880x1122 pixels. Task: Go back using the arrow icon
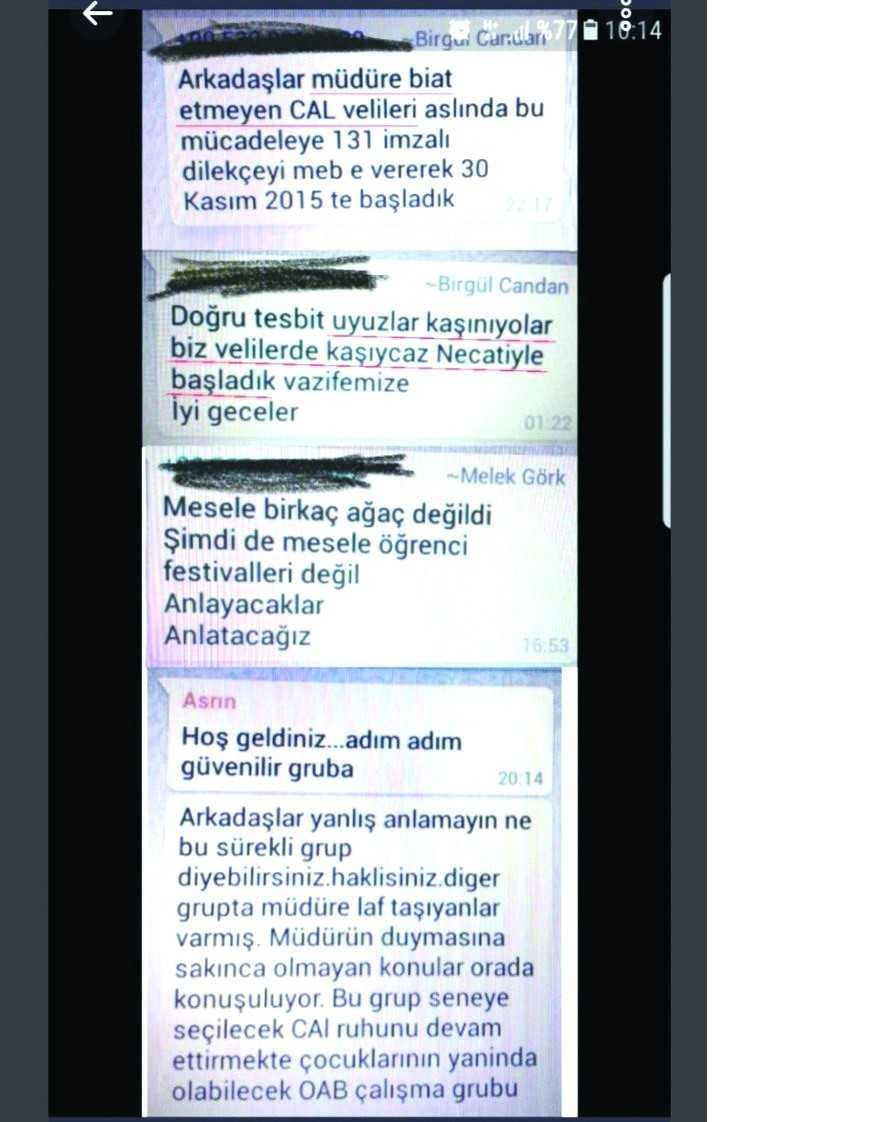(97, 14)
